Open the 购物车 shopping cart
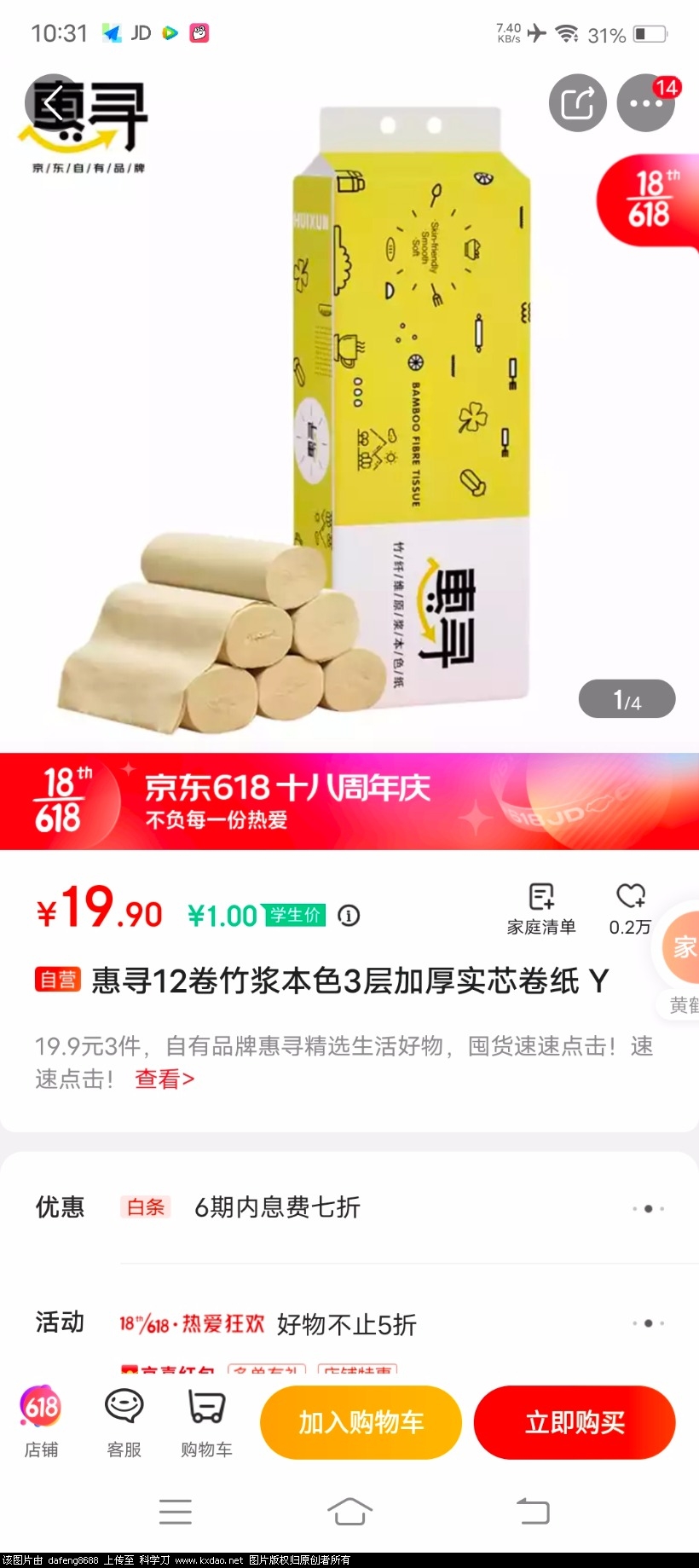The height and width of the screenshot is (1568, 699). [206, 1421]
